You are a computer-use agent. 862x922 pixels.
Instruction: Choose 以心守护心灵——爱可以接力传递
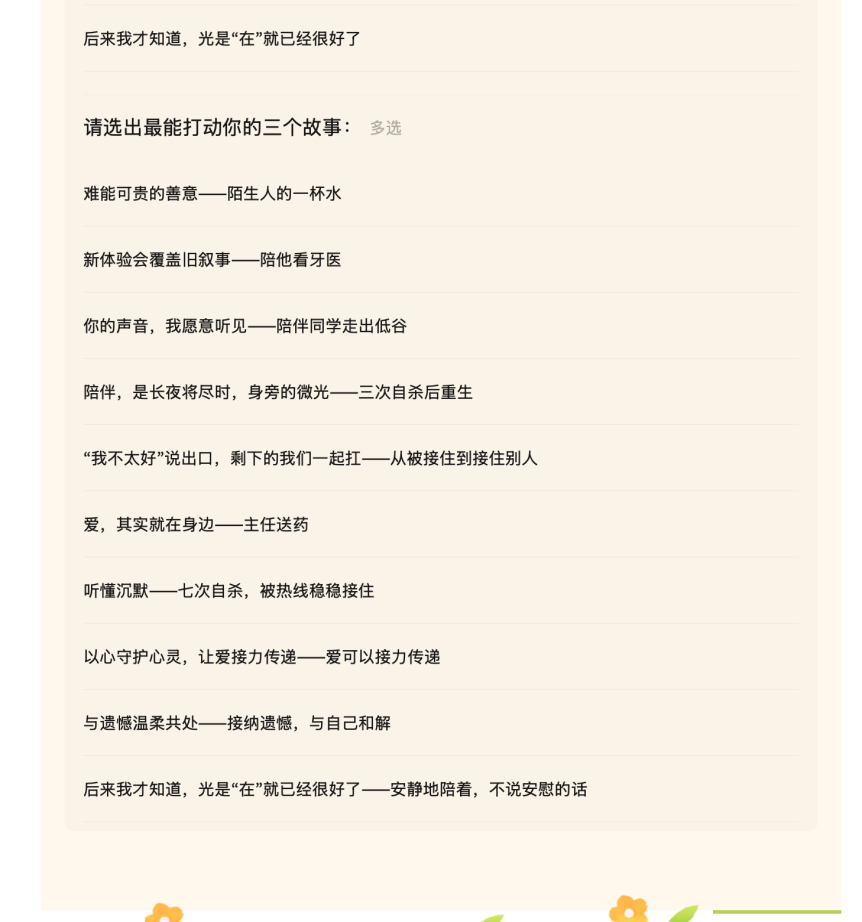coord(440,657)
